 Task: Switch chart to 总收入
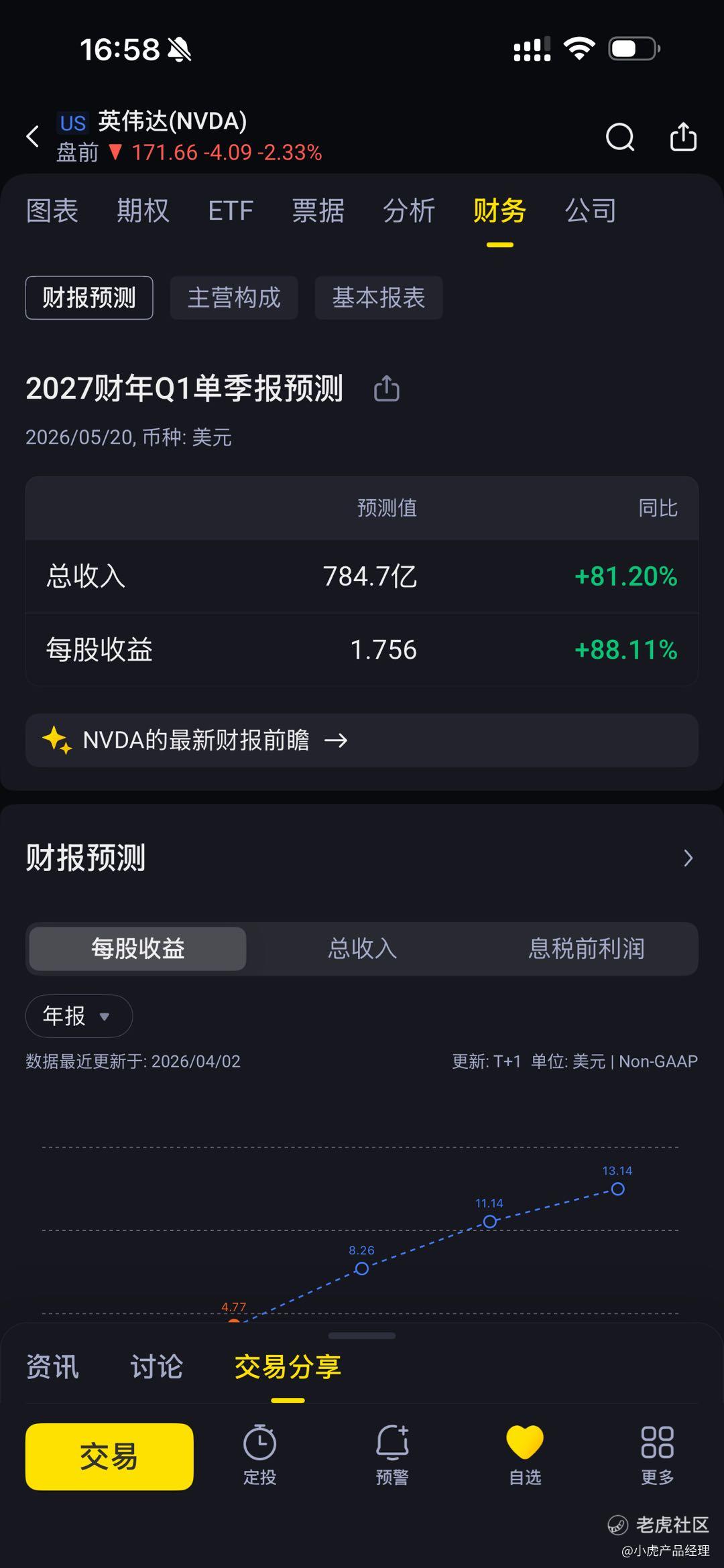[x=362, y=948]
